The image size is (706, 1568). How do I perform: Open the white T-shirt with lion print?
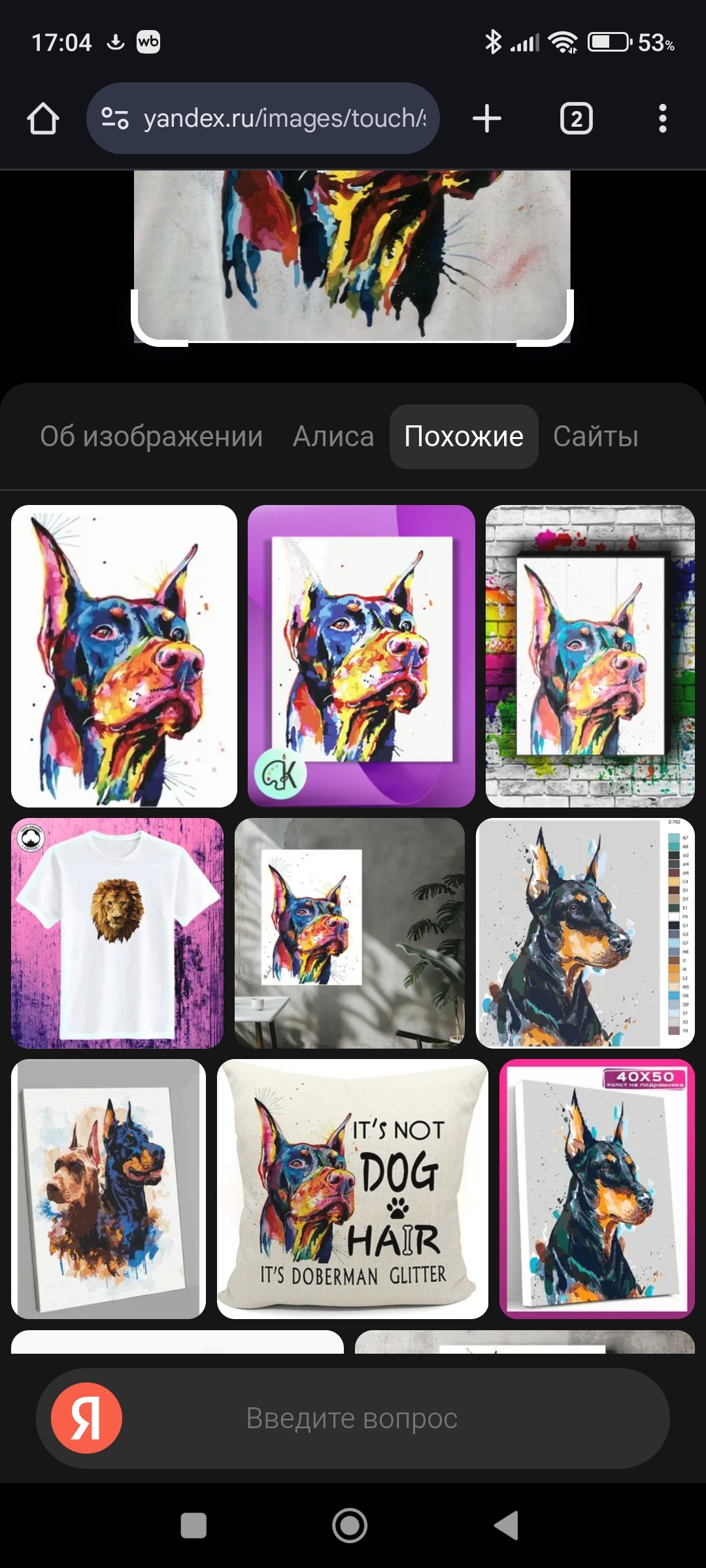click(x=118, y=933)
